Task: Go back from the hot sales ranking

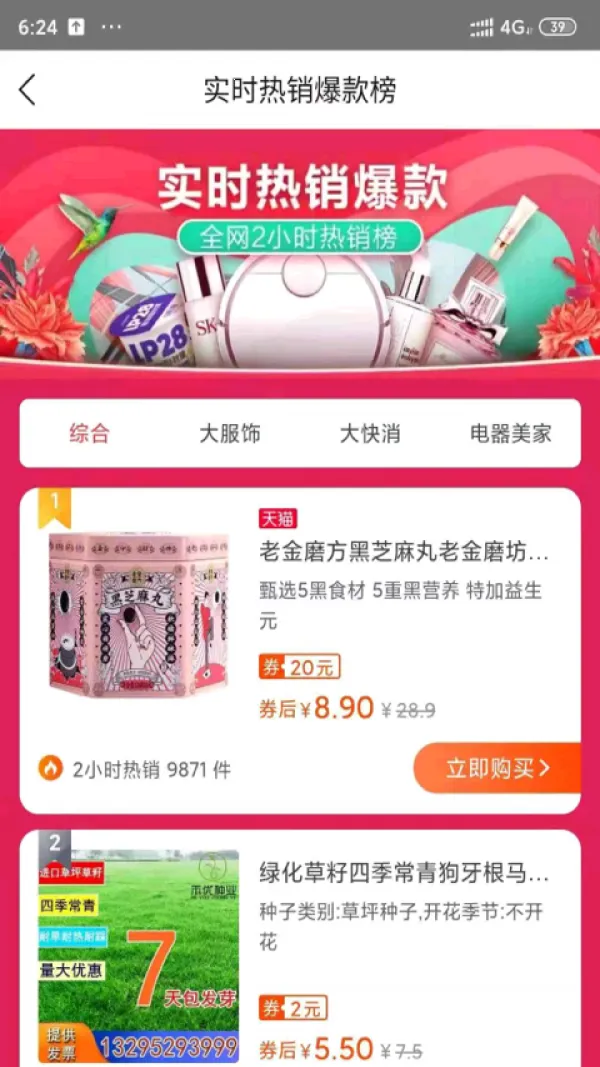Action: (28, 90)
